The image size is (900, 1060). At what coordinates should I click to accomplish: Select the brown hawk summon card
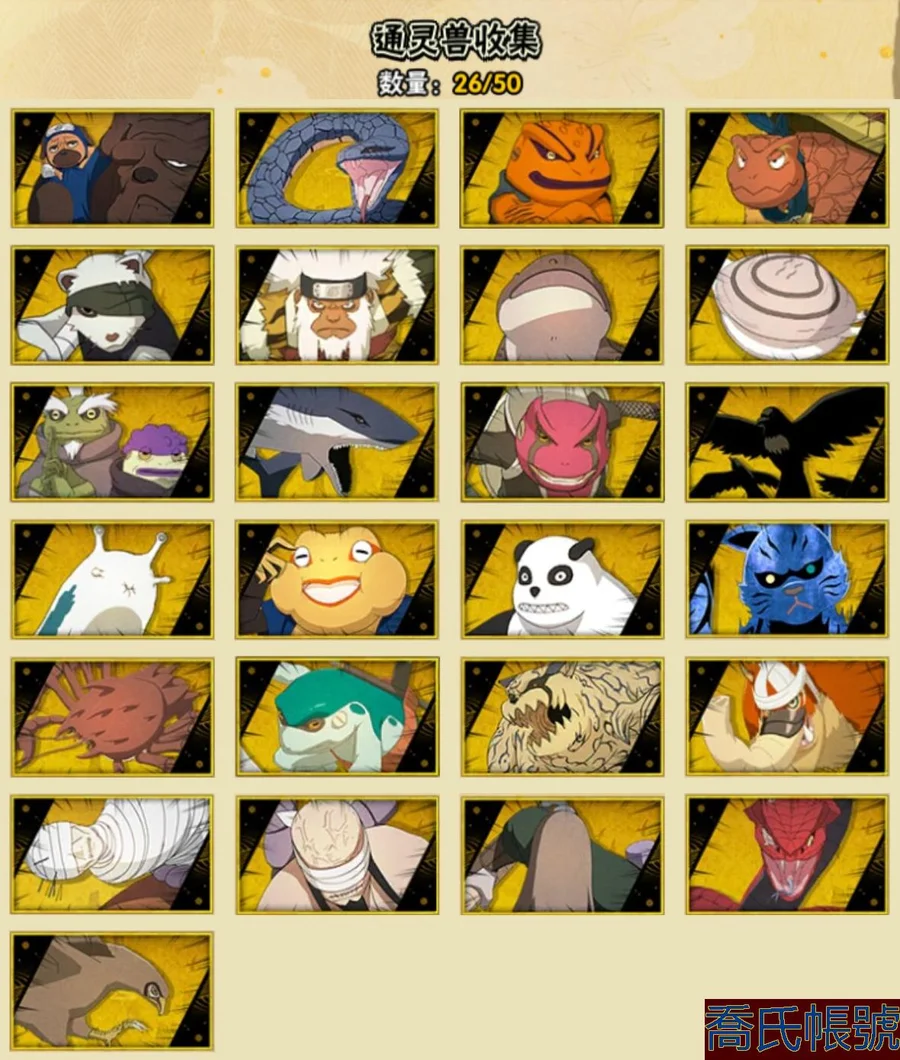[112, 990]
